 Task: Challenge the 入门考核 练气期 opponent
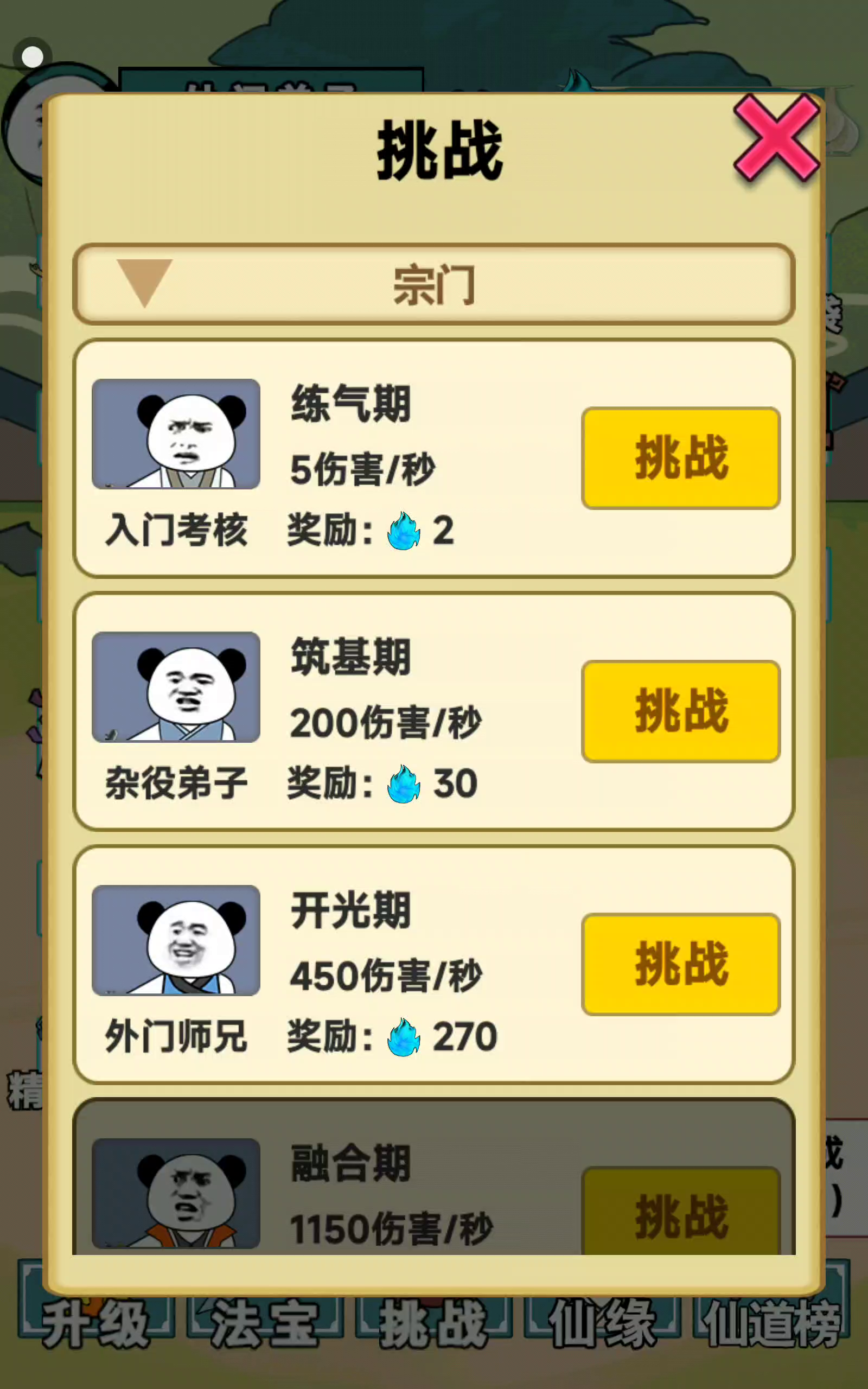(x=680, y=458)
